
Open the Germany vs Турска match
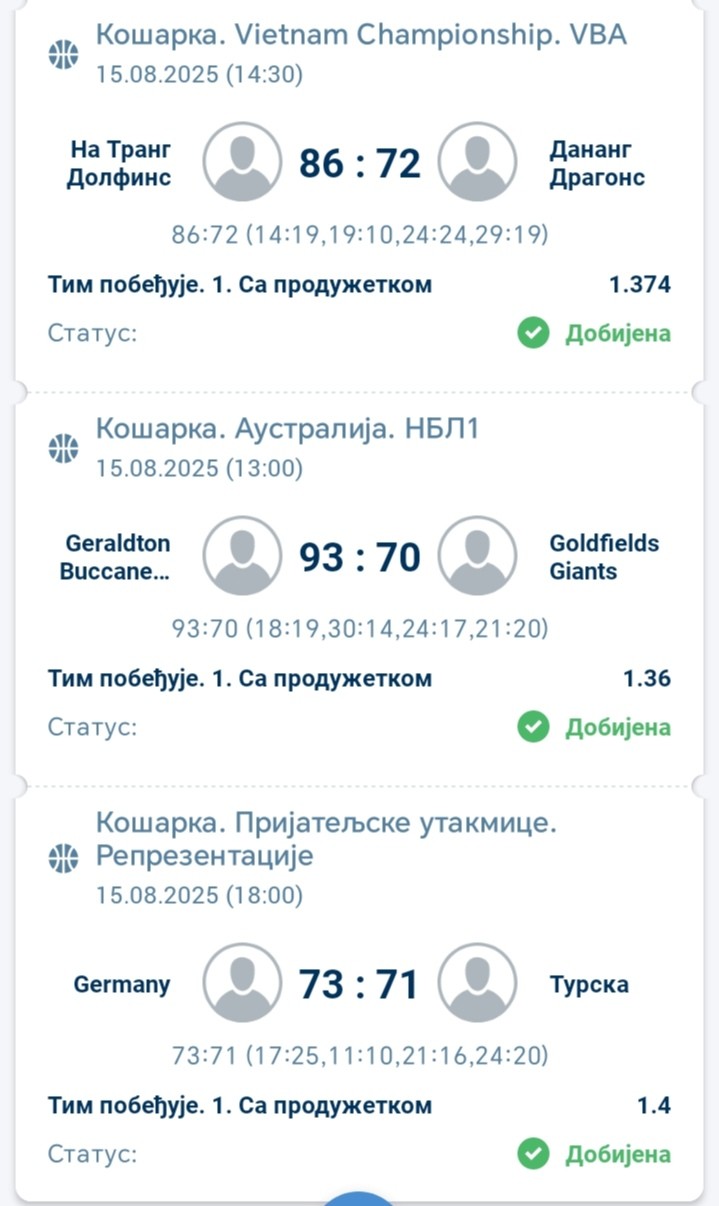click(360, 984)
